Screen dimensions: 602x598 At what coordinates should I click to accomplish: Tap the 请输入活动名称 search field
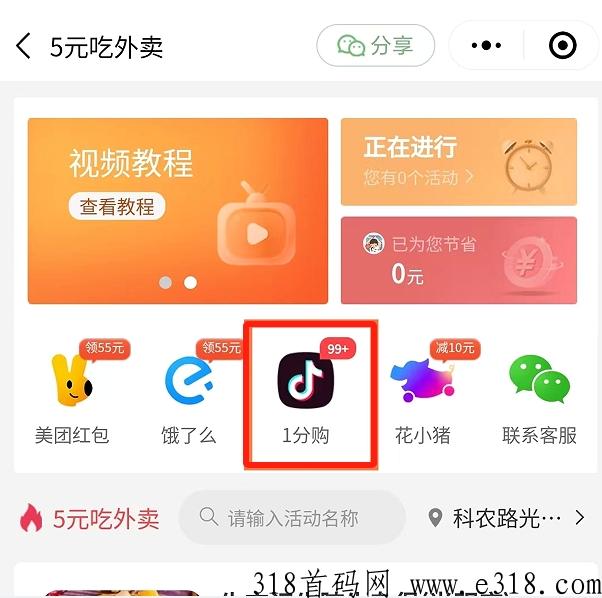click(292, 518)
